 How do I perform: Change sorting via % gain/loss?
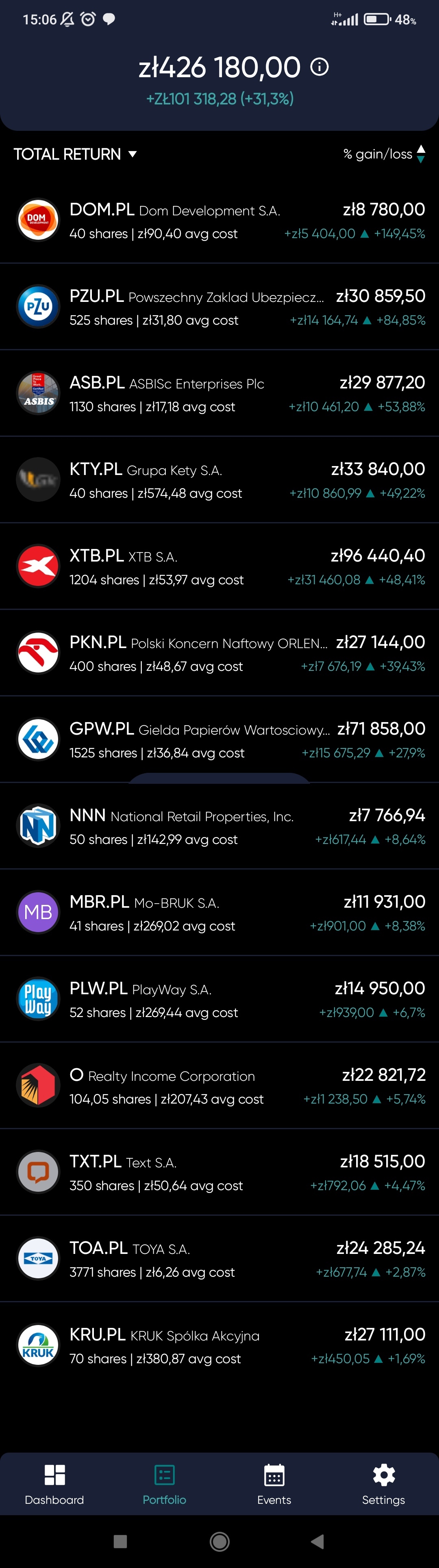384,154
